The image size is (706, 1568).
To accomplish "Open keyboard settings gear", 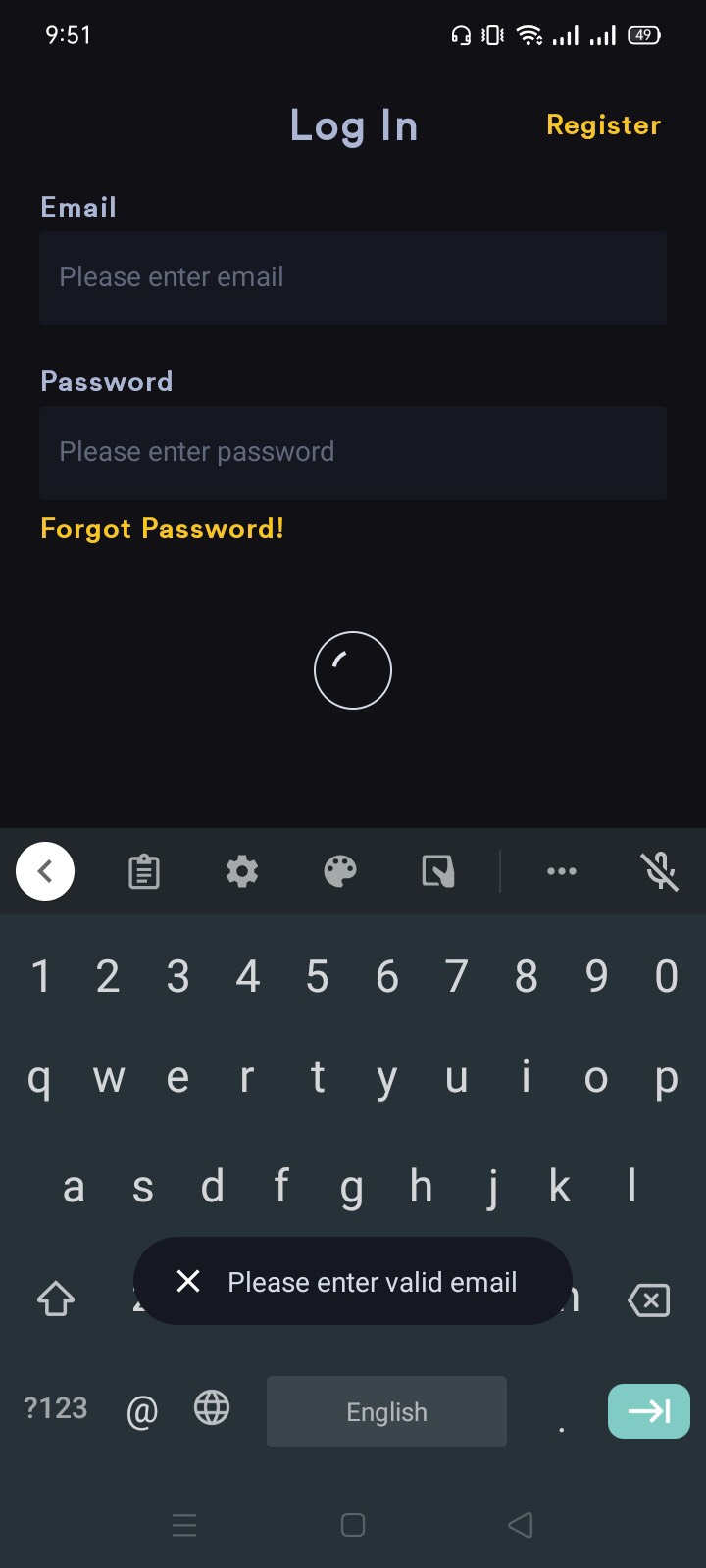I will pos(242,871).
